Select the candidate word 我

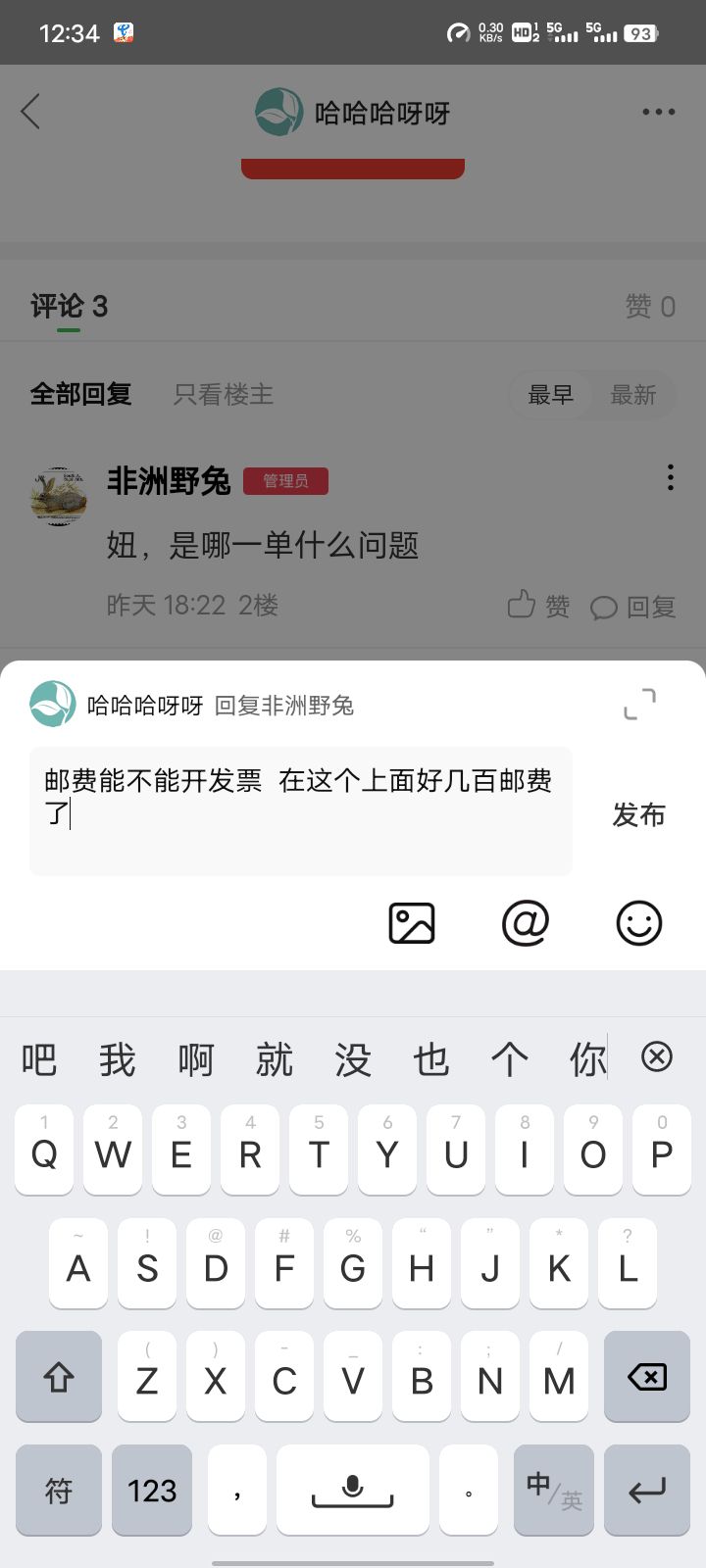click(117, 1059)
